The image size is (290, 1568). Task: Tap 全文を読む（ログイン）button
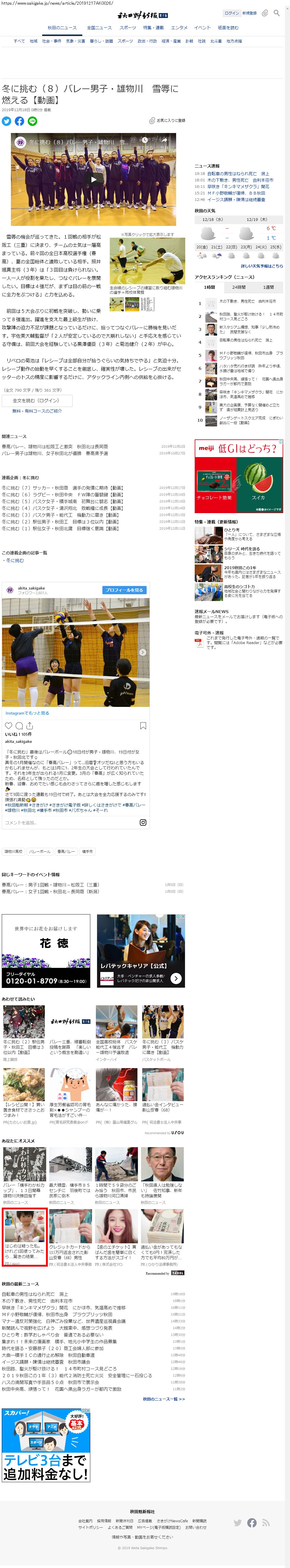(x=37, y=400)
